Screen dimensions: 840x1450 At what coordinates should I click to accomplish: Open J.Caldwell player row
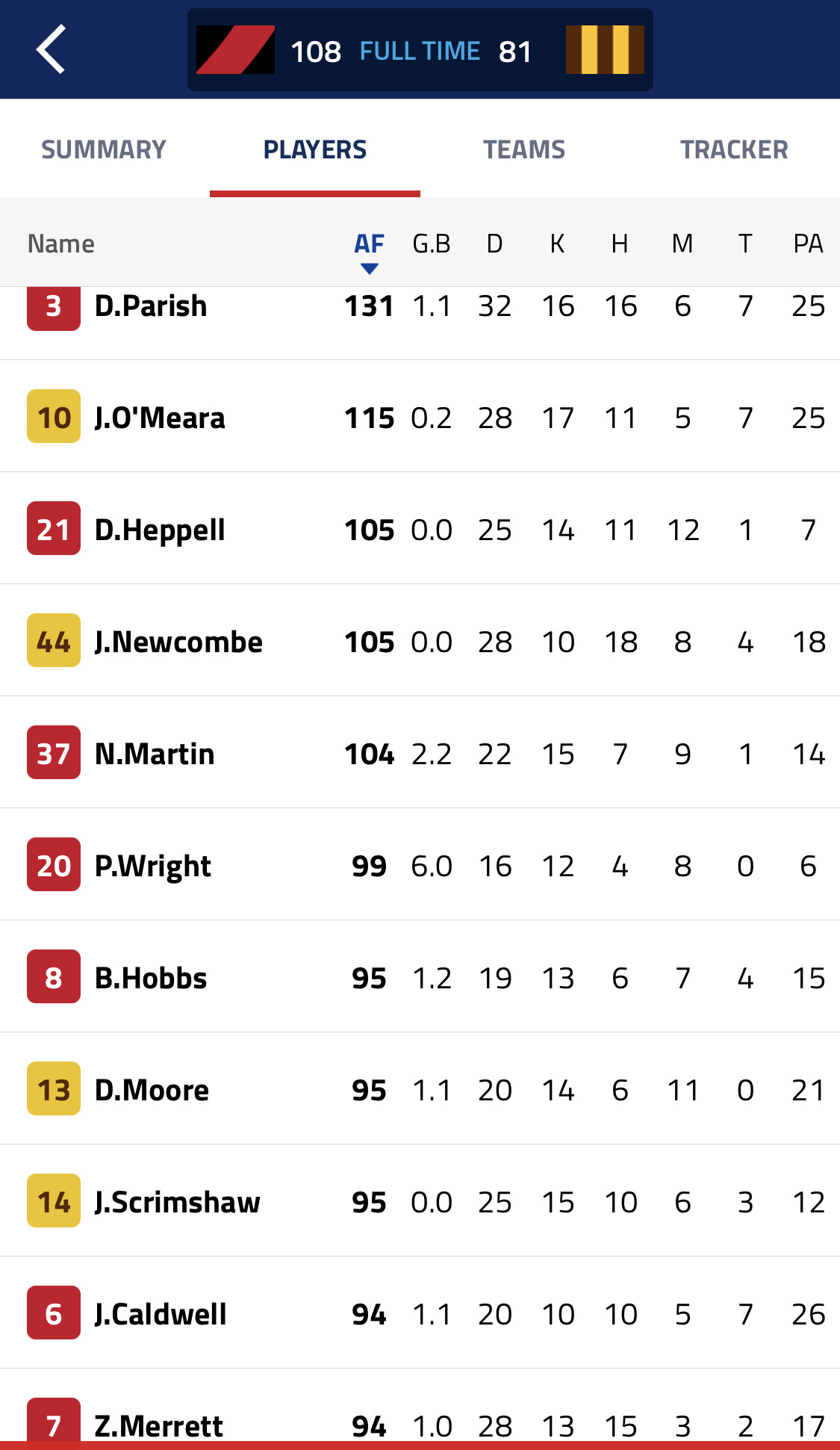pyautogui.click(x=420, y=1313)
